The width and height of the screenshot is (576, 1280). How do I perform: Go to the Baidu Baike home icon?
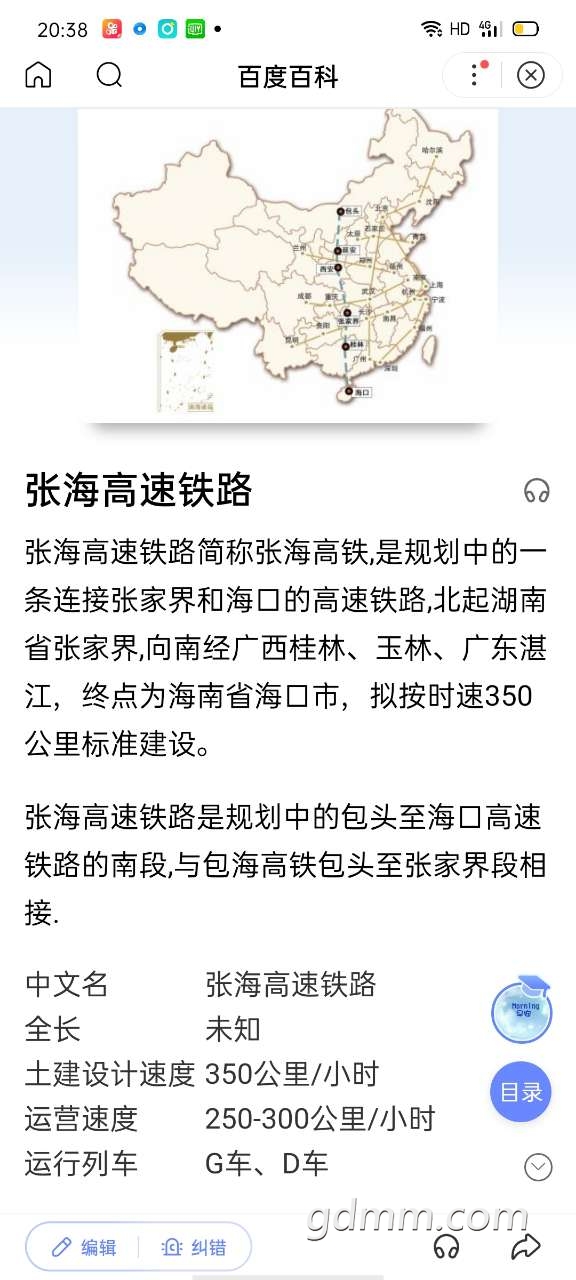(x=38, y=75)
